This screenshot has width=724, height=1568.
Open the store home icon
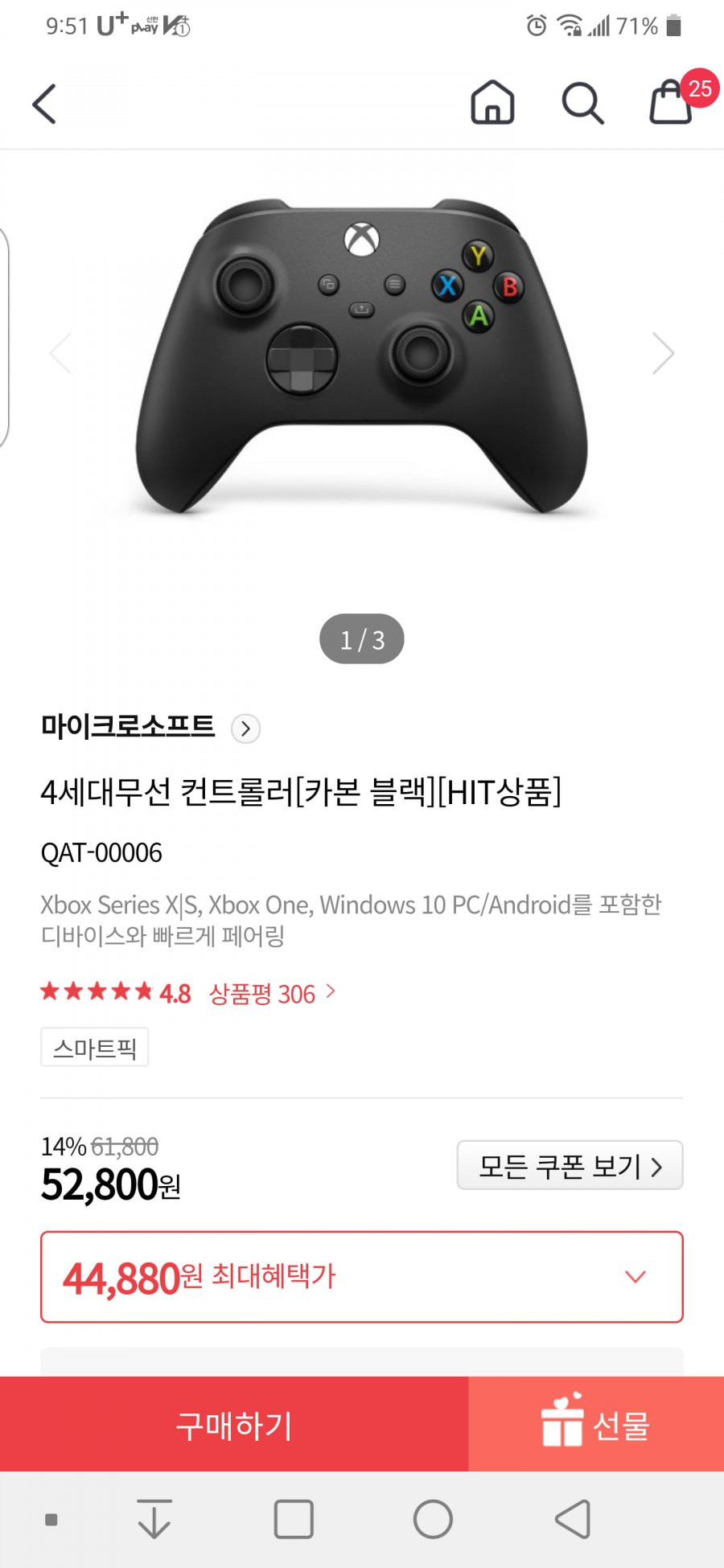pos(492,103)
